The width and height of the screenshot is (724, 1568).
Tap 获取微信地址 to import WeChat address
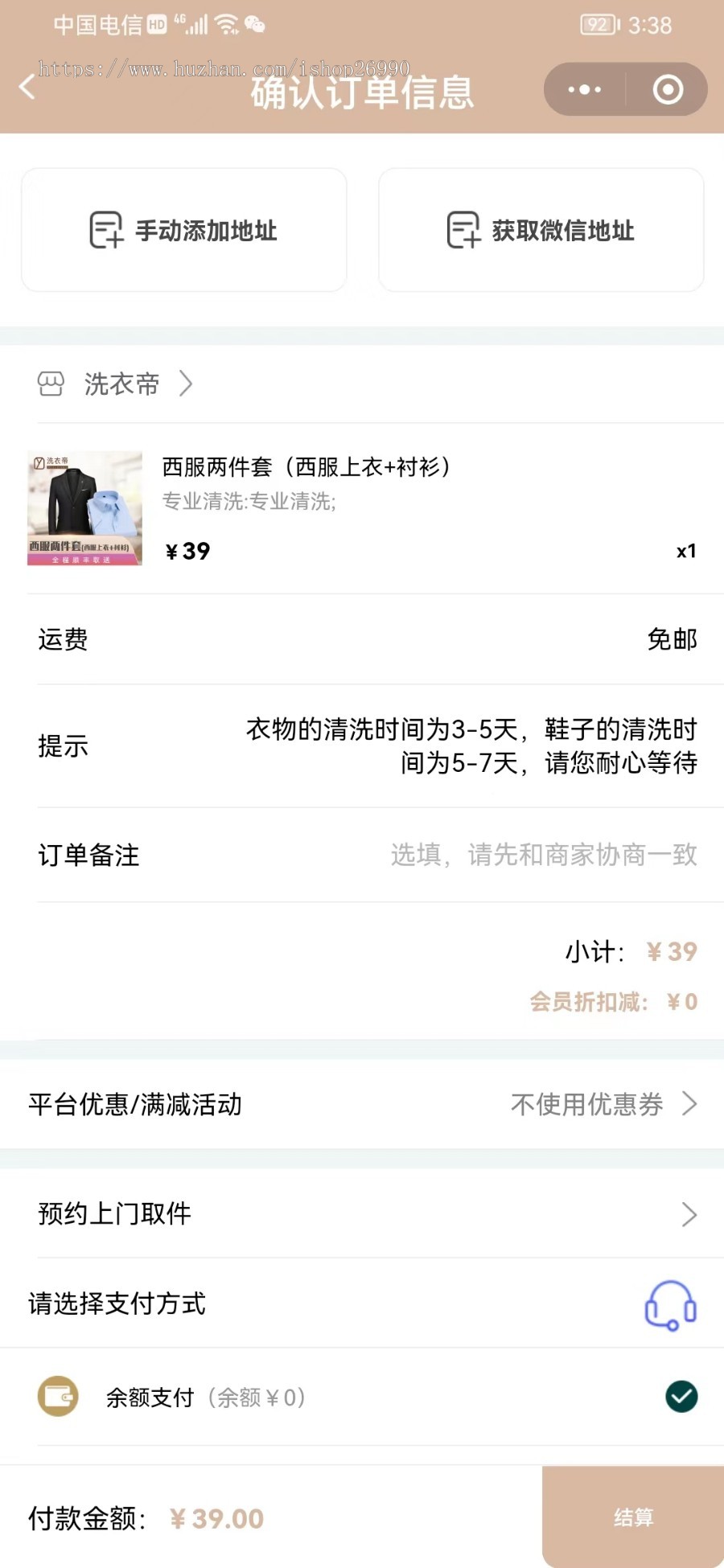coord(541,231)
